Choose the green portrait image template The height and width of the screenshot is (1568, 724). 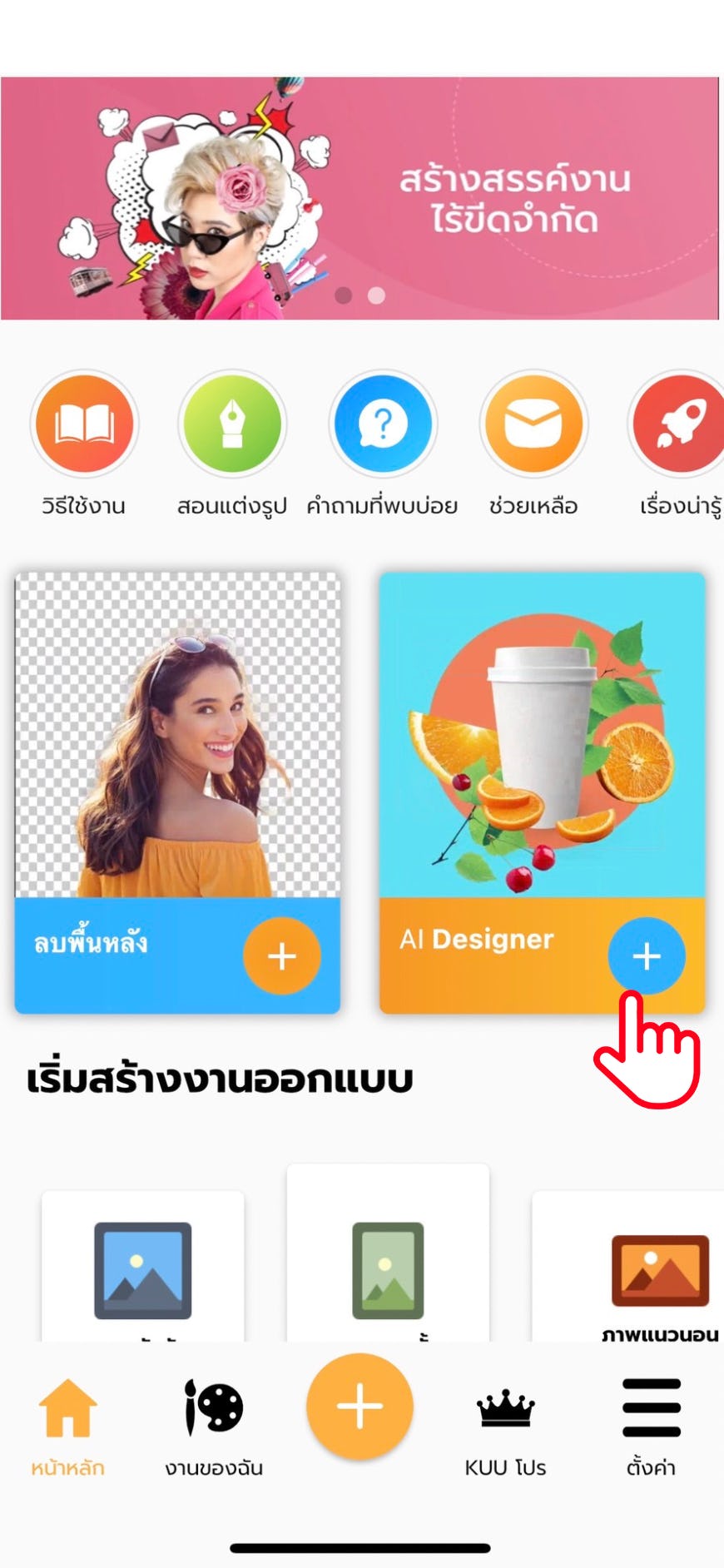[x=388, y=1270]
